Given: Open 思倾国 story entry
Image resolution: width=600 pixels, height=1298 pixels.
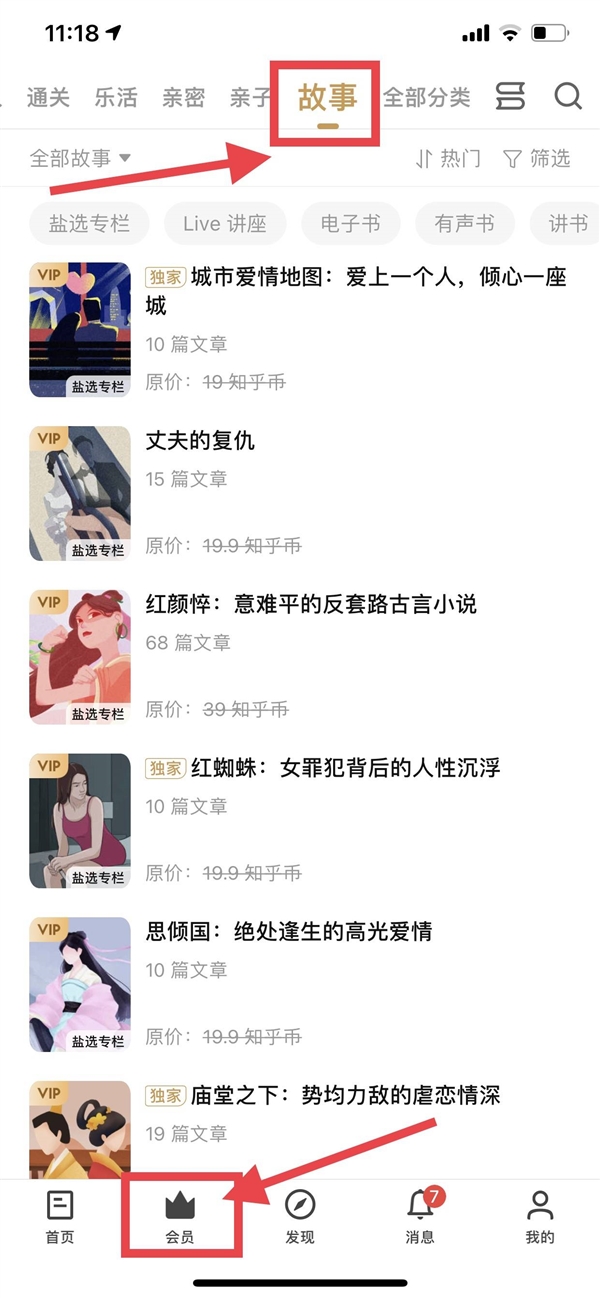Looking at the screenshot, I should coord(289,932).
